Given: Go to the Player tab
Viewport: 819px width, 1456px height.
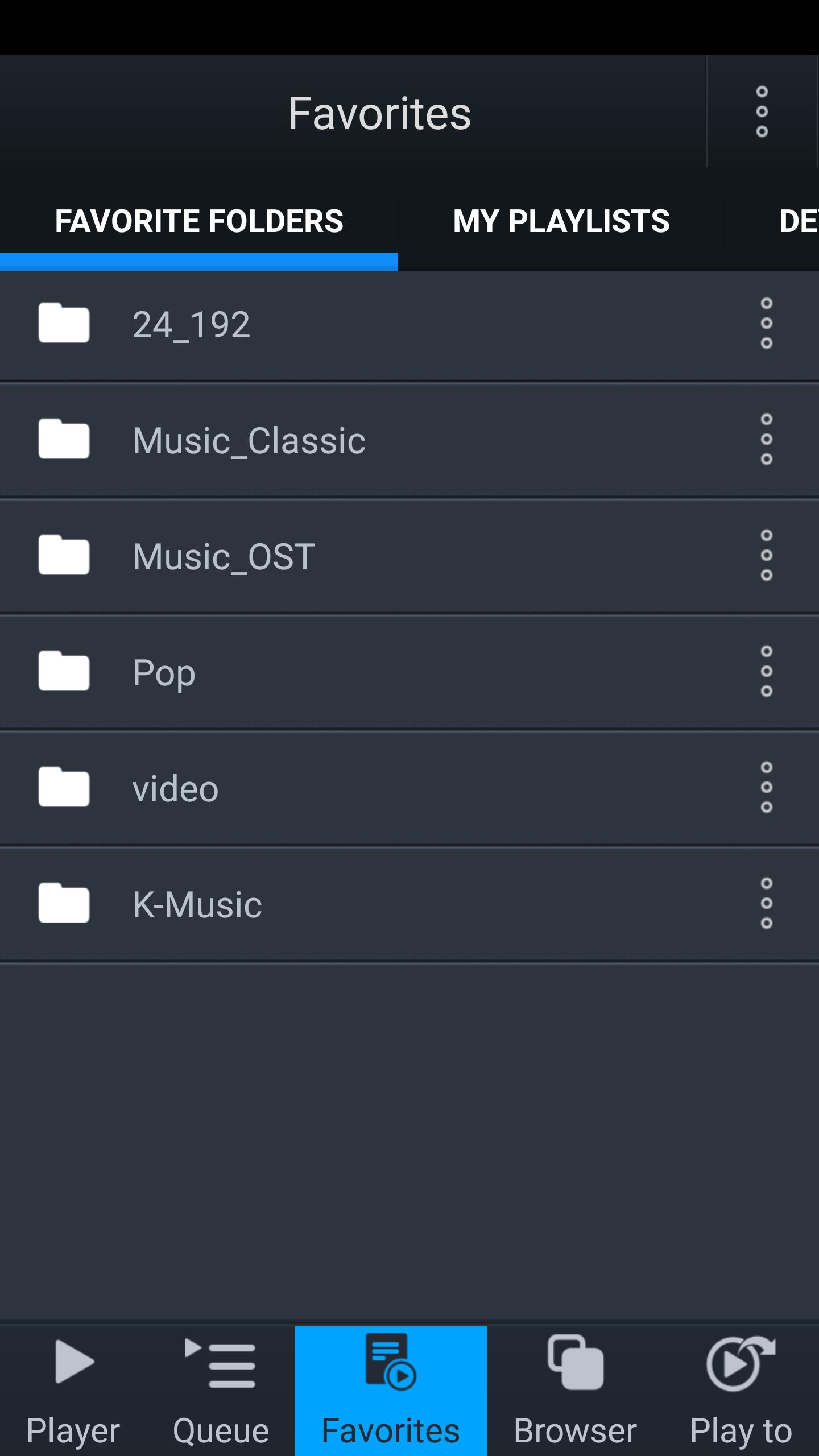Looking at the screenshot, I should (74, 1391).
